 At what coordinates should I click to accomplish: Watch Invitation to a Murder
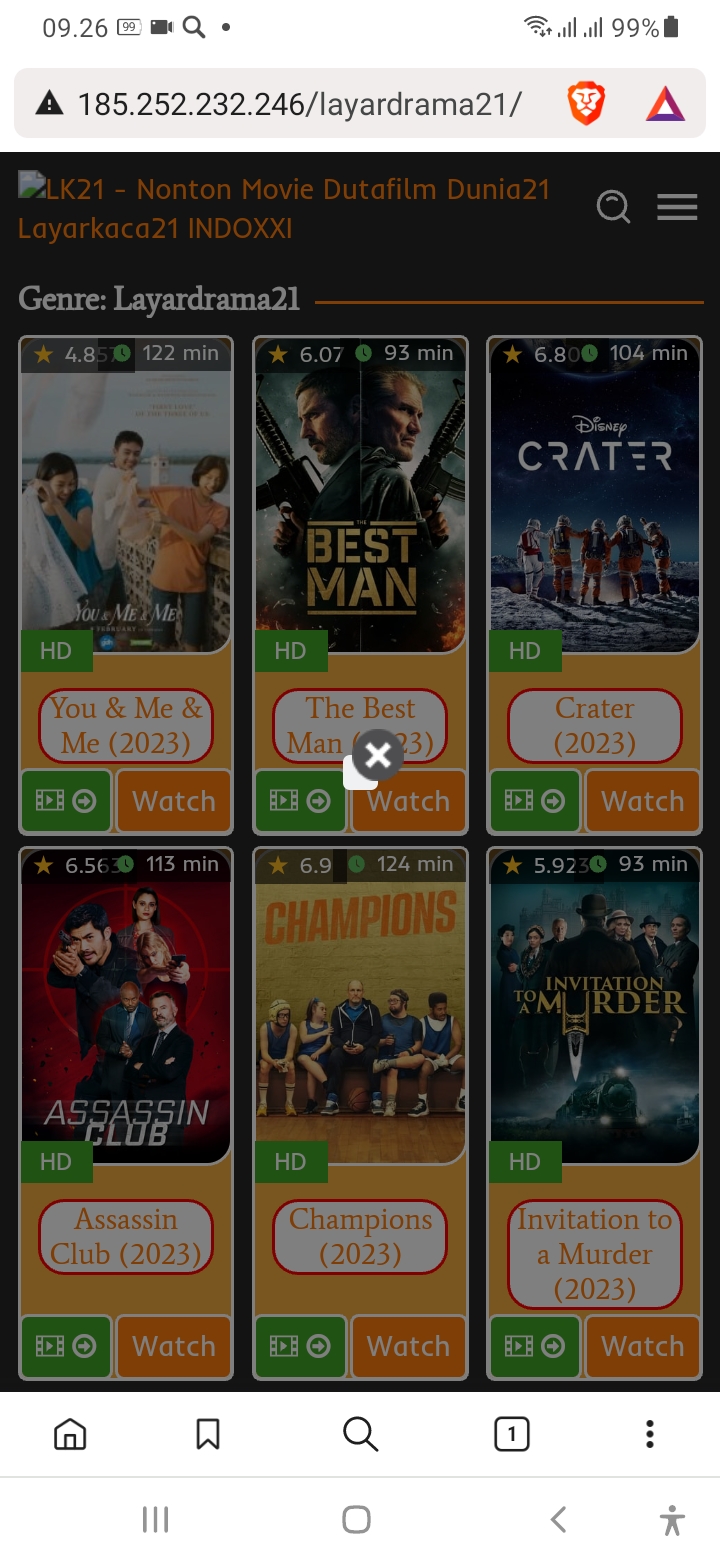click(x=642, y=1346)
